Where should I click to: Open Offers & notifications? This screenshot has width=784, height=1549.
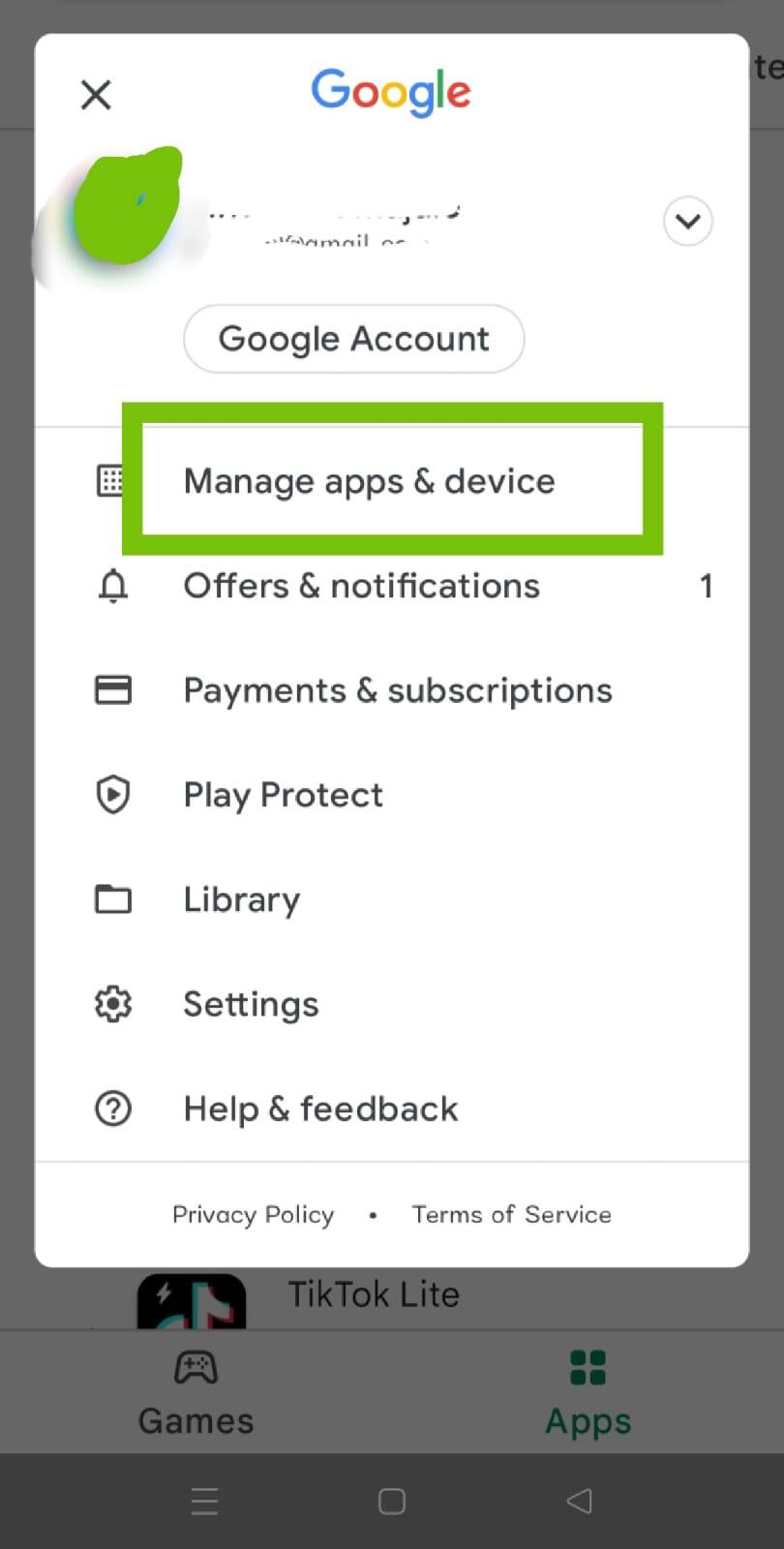pyautogui.click(x=392, y=586)
